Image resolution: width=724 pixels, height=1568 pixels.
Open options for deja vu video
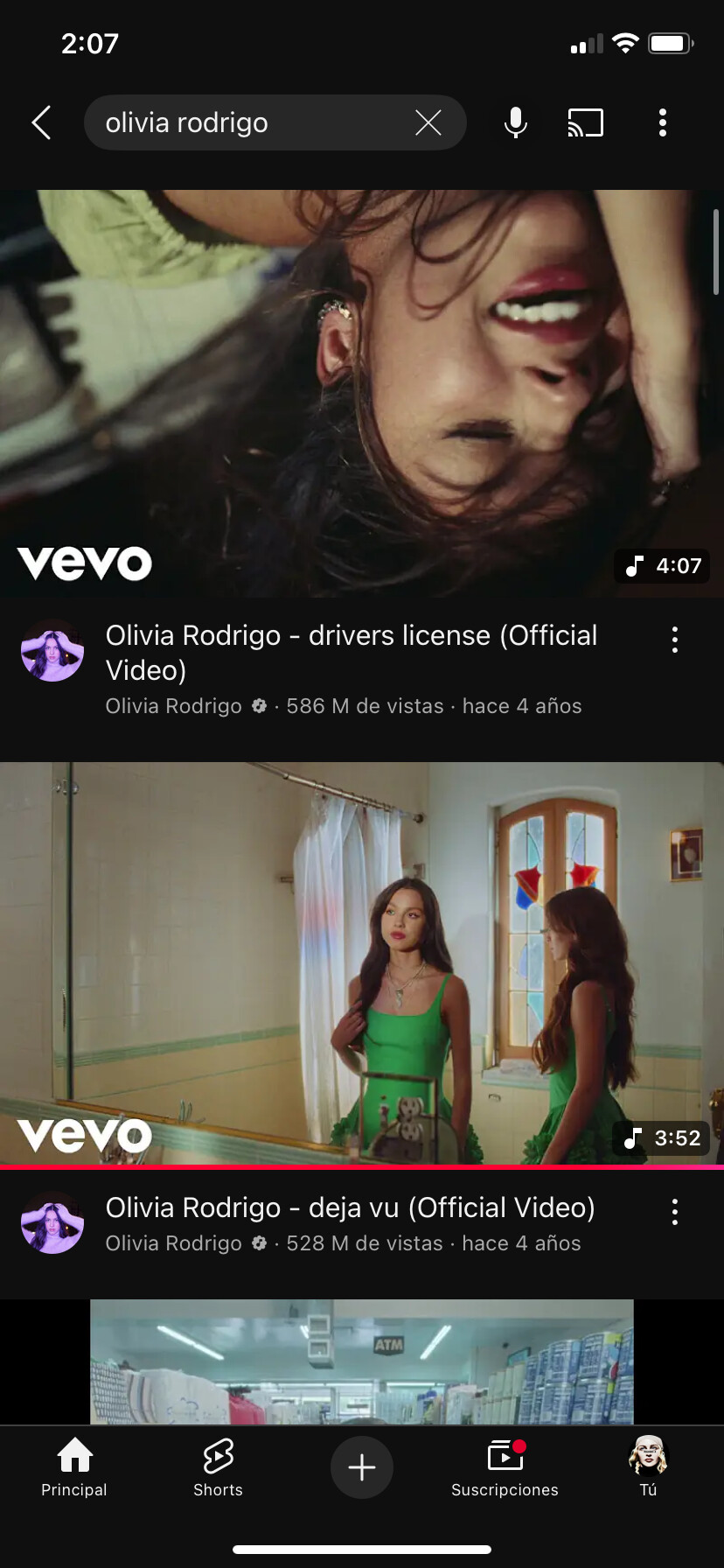pos(674,1212)
